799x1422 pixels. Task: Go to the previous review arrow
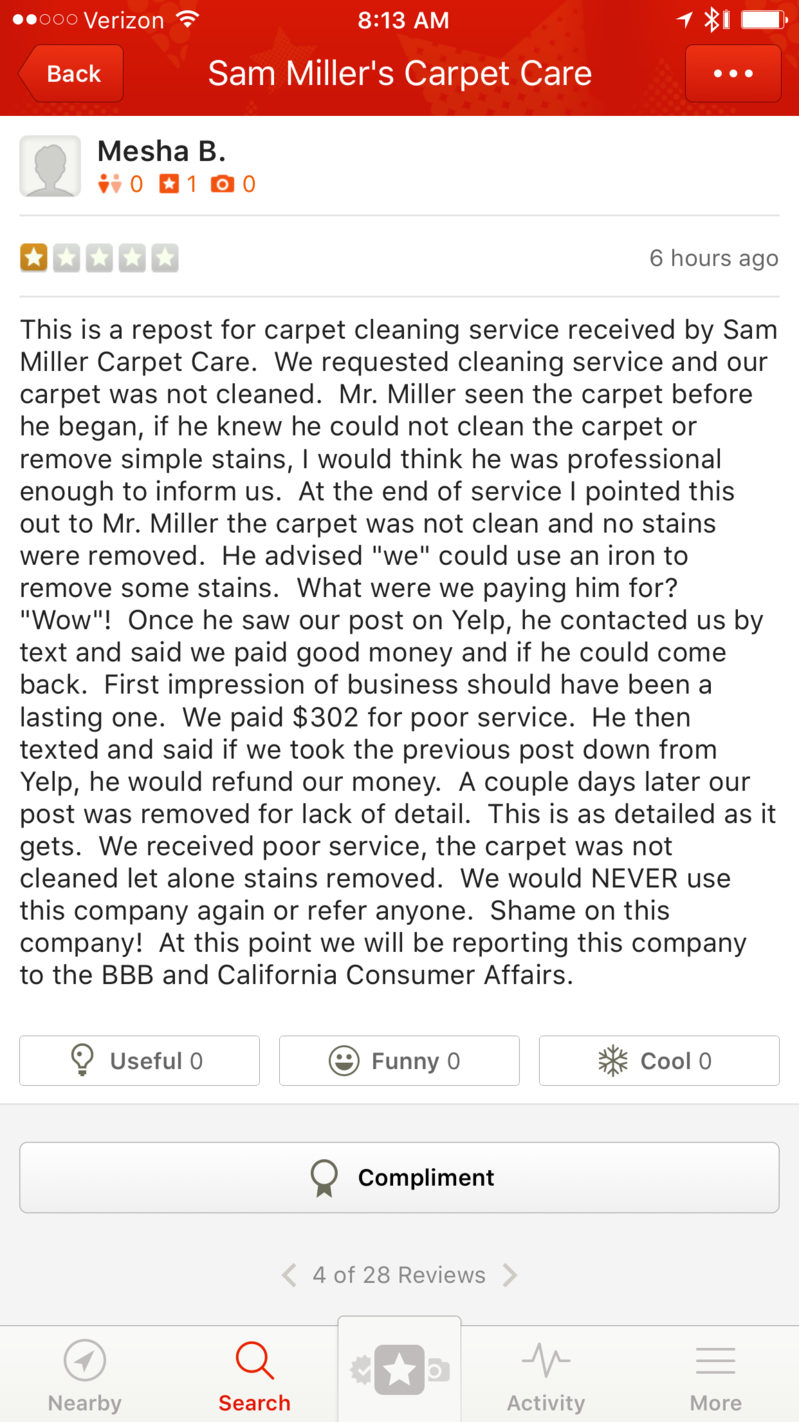pos(289,1275)
